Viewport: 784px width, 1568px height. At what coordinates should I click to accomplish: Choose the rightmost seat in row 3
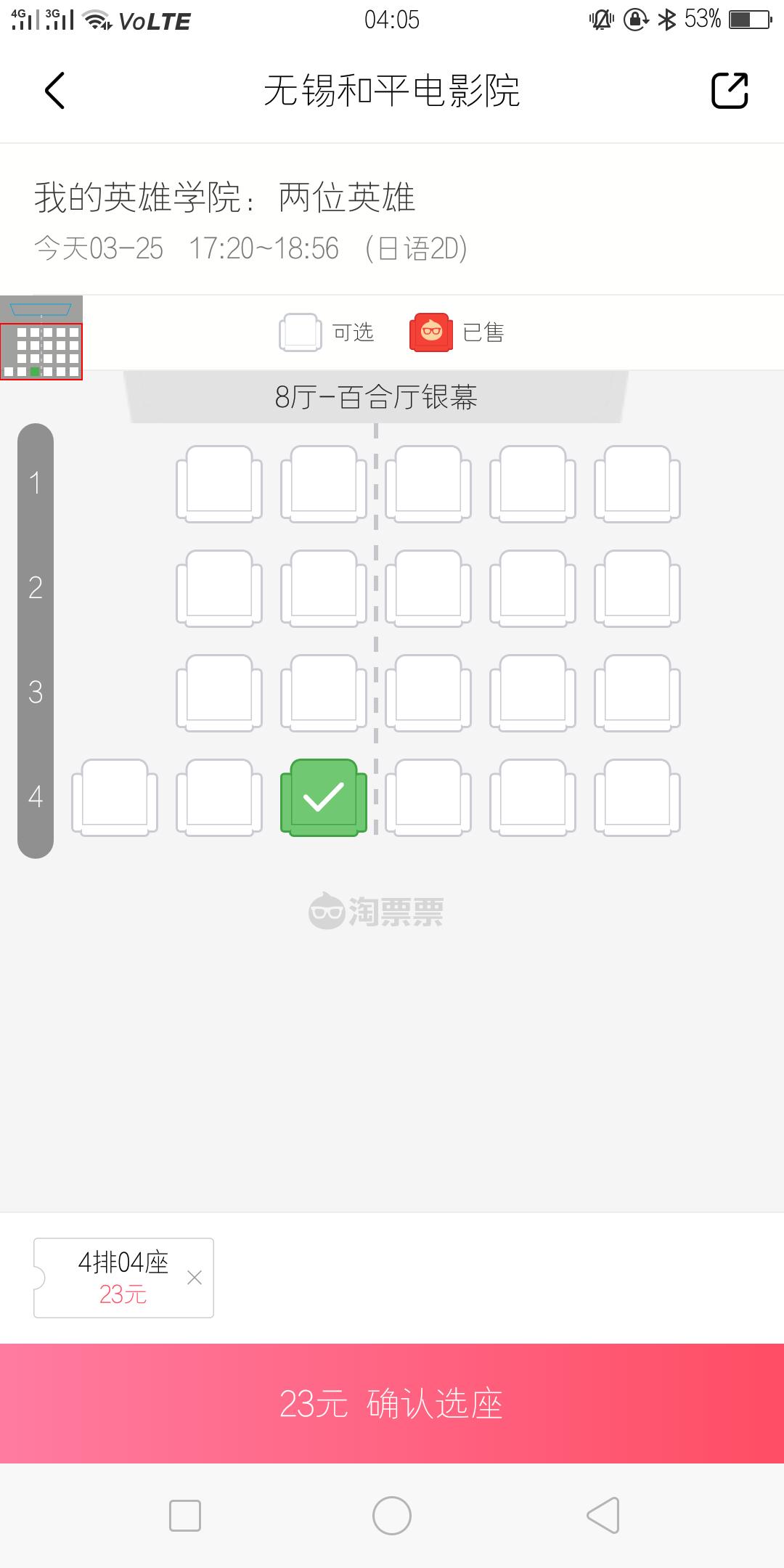(637, 693)
